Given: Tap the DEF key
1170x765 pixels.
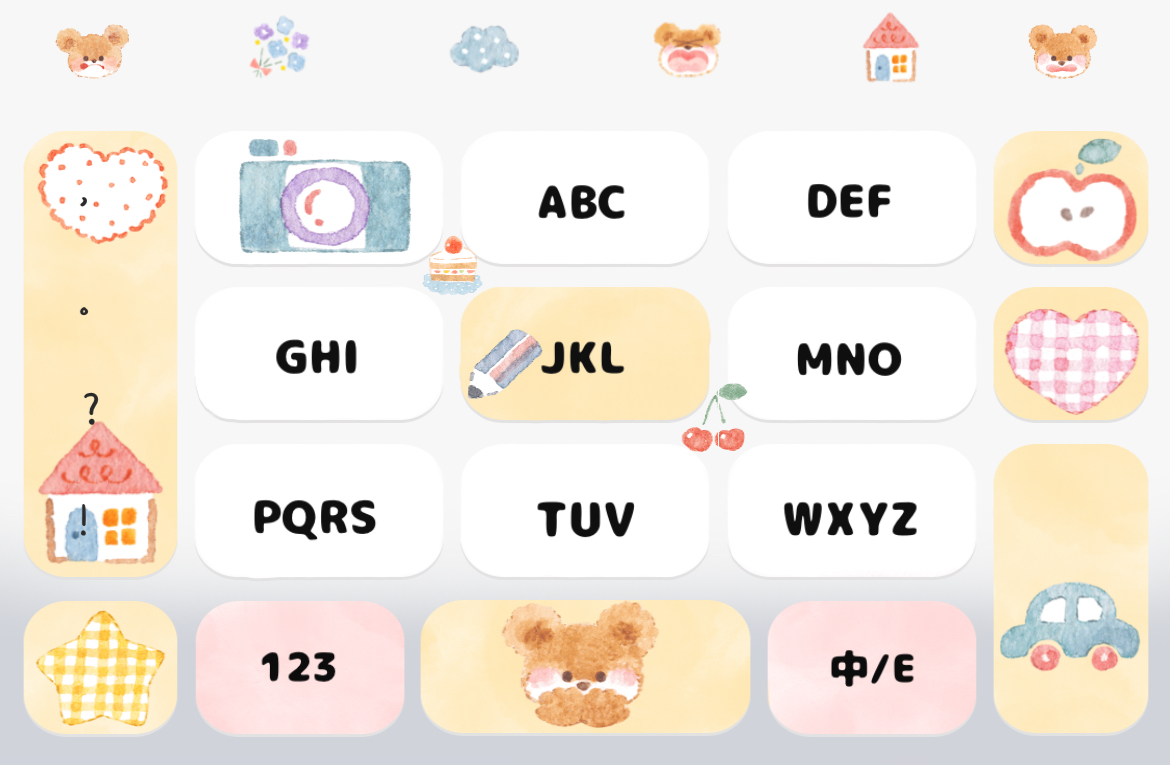Looking at the screenshot, I should 851,200.
